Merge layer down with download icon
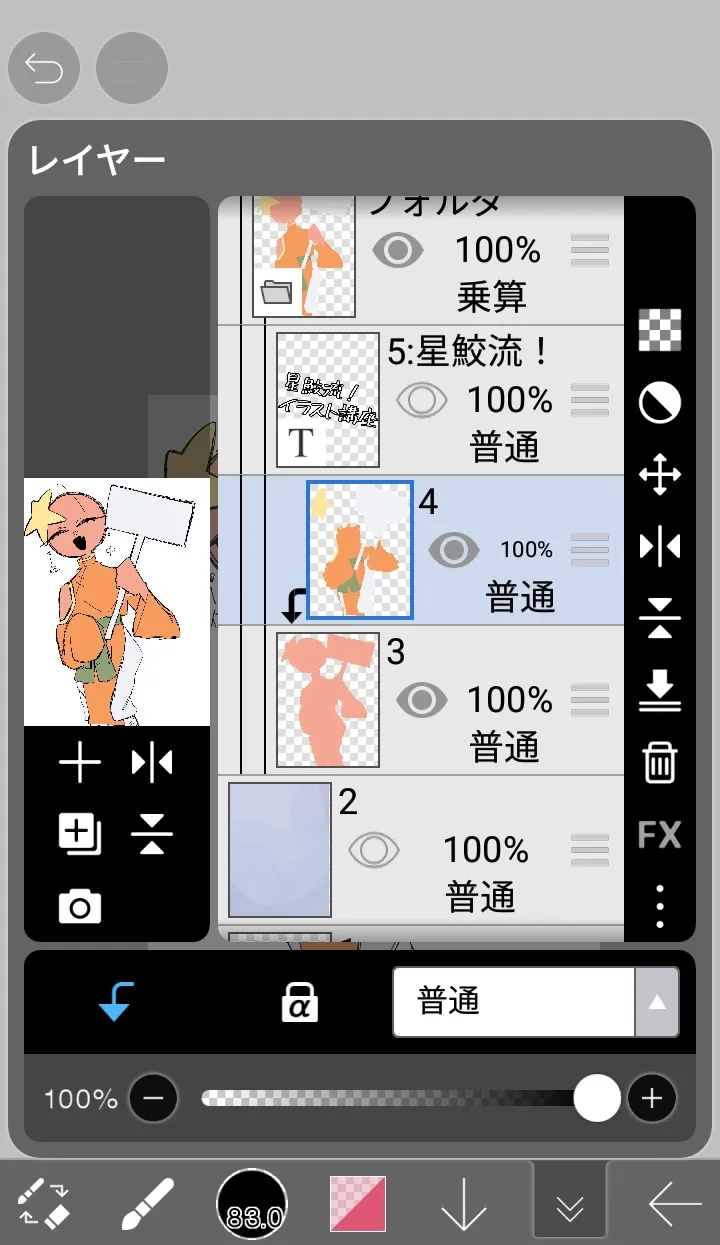This screenshot has width=720, height=1245. pyautogui.click(x=660, y=690)
